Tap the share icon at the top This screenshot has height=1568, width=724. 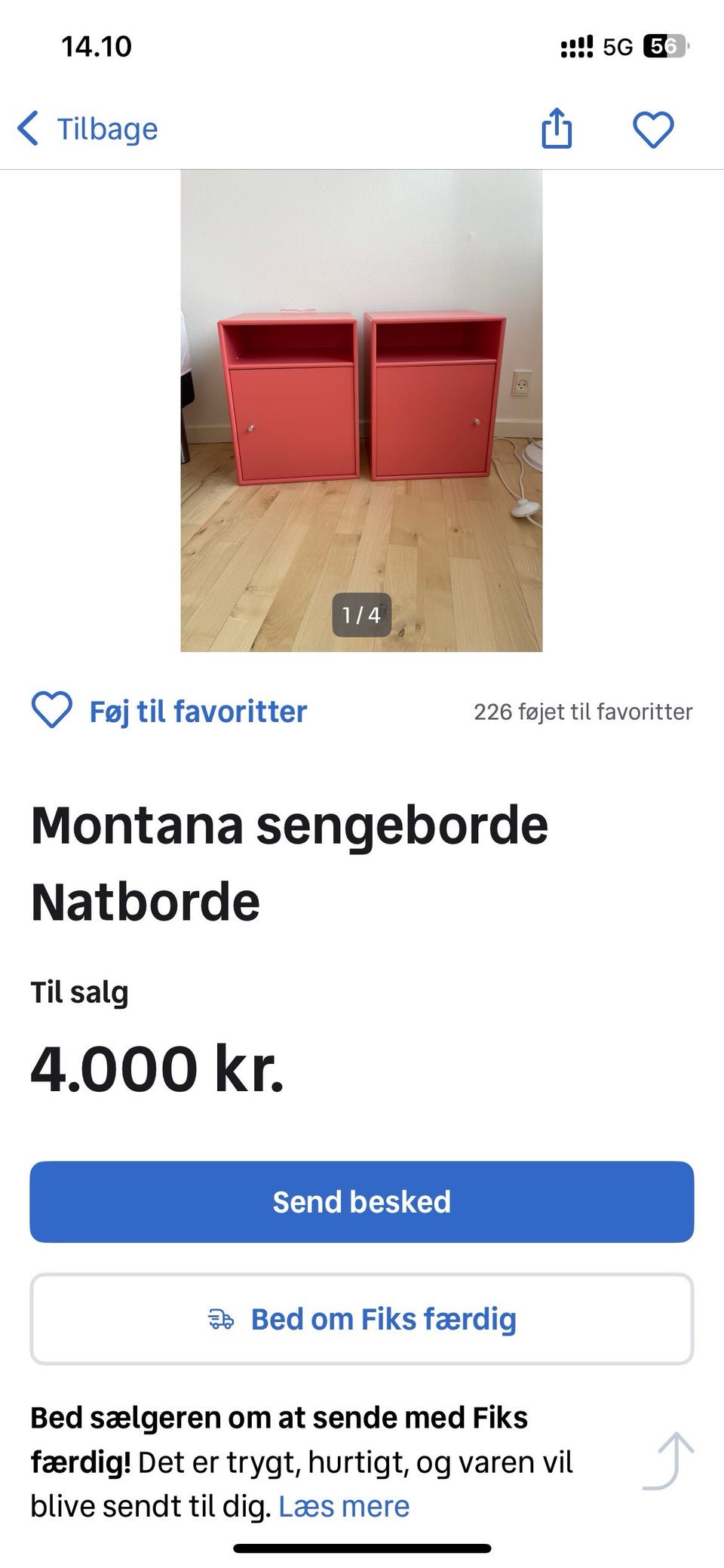point(556,128)
